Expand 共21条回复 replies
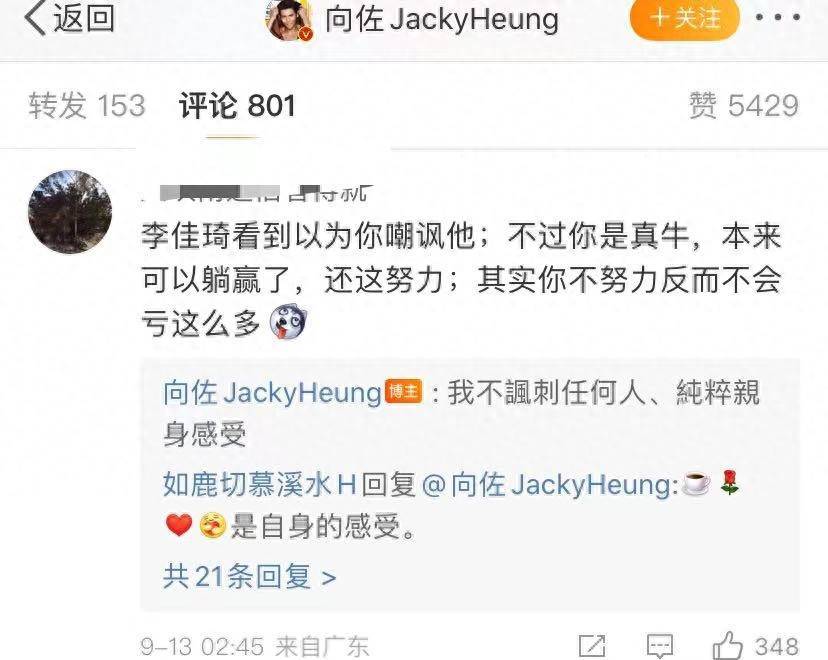 point(250,576)
